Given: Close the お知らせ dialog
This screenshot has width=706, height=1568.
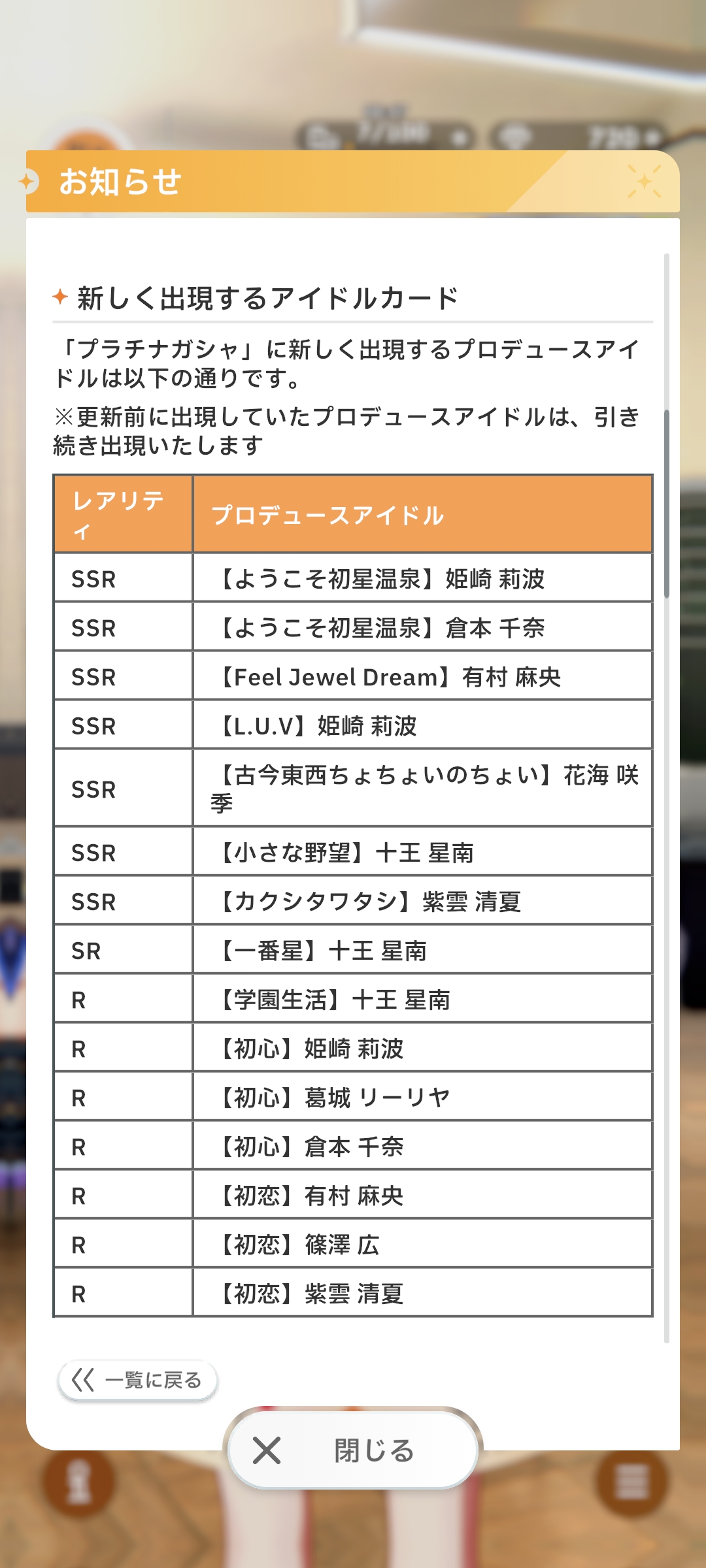Looking at the screenshot, I should pos(353,1450).
